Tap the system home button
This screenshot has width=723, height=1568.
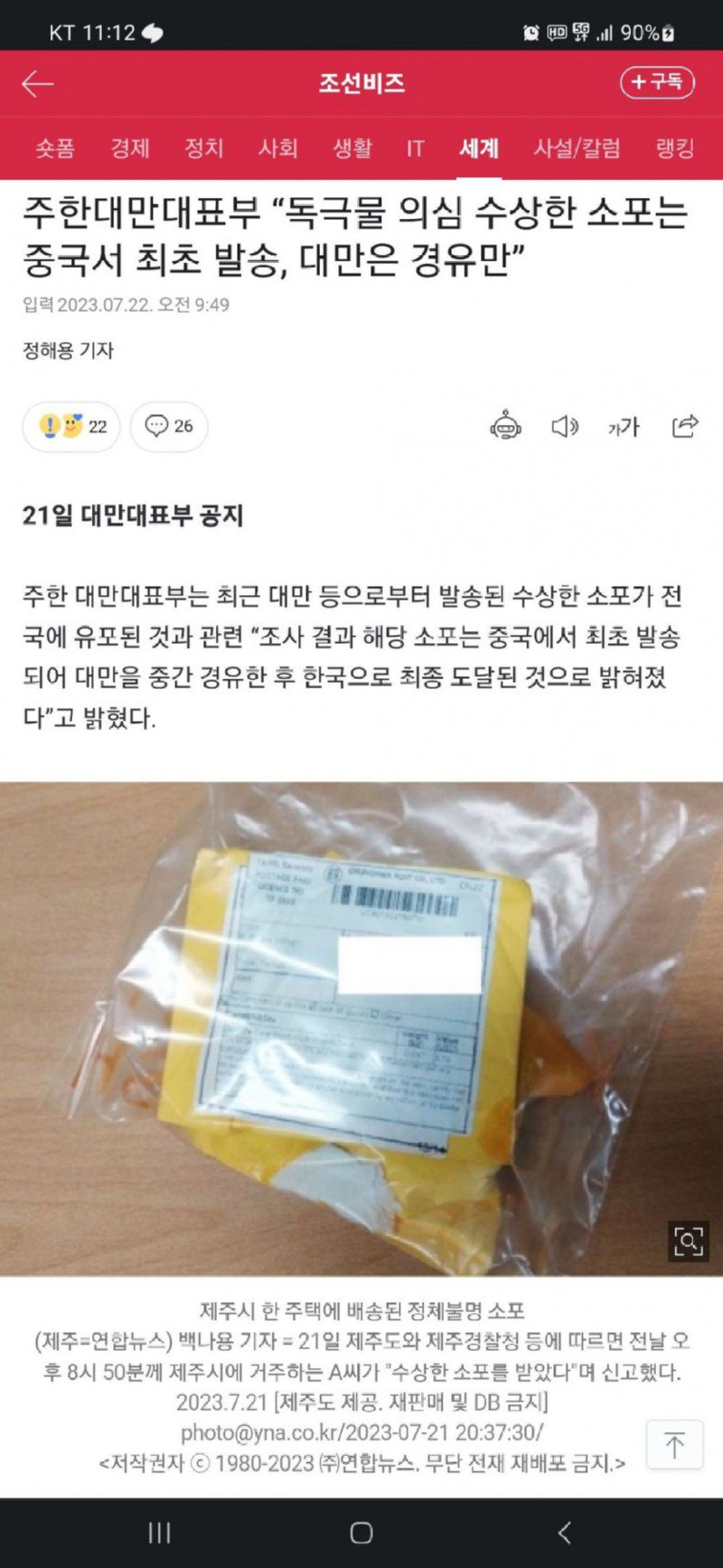tap(361, 1532)
